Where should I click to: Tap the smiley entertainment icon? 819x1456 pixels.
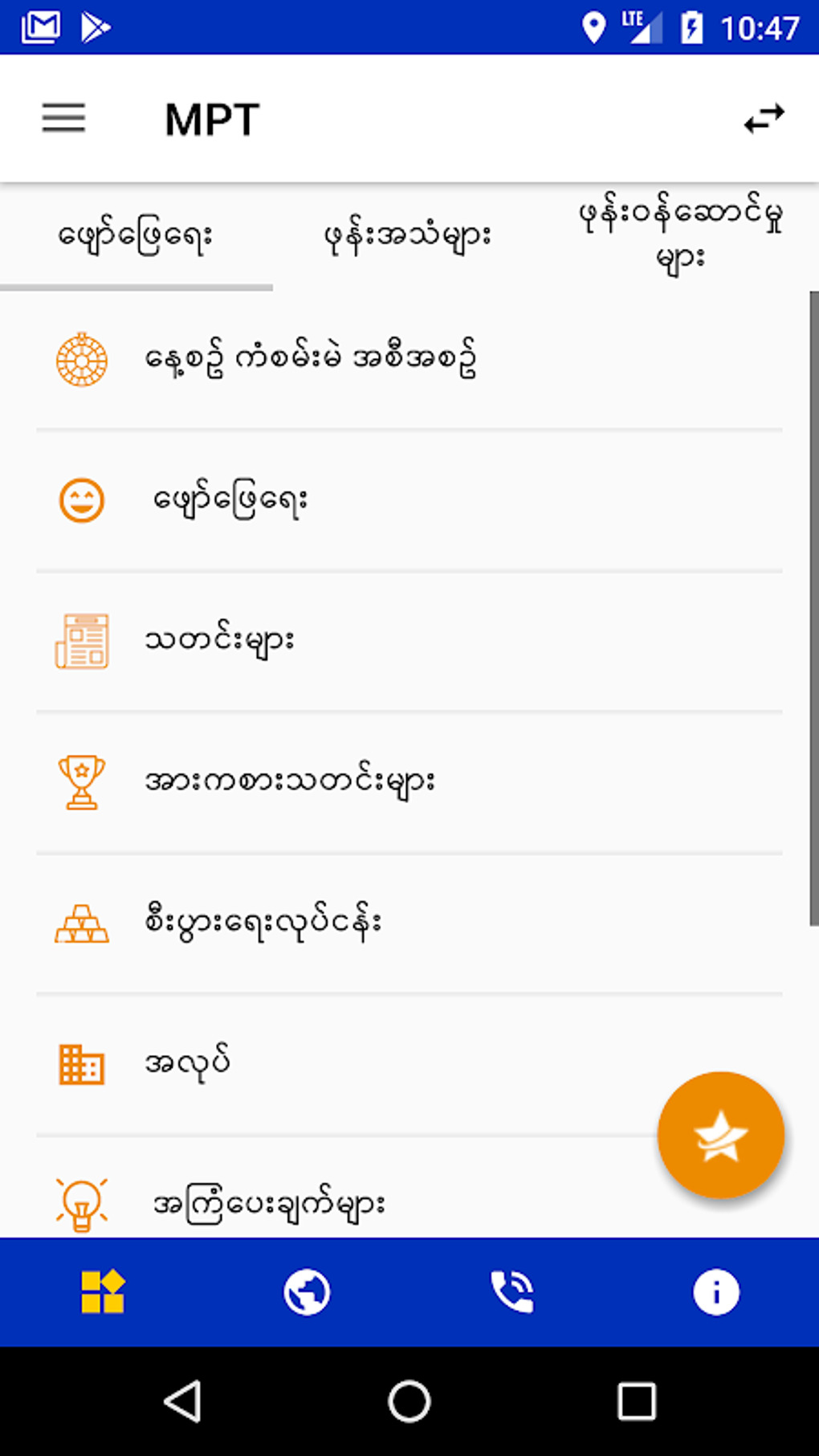point(82,500)
